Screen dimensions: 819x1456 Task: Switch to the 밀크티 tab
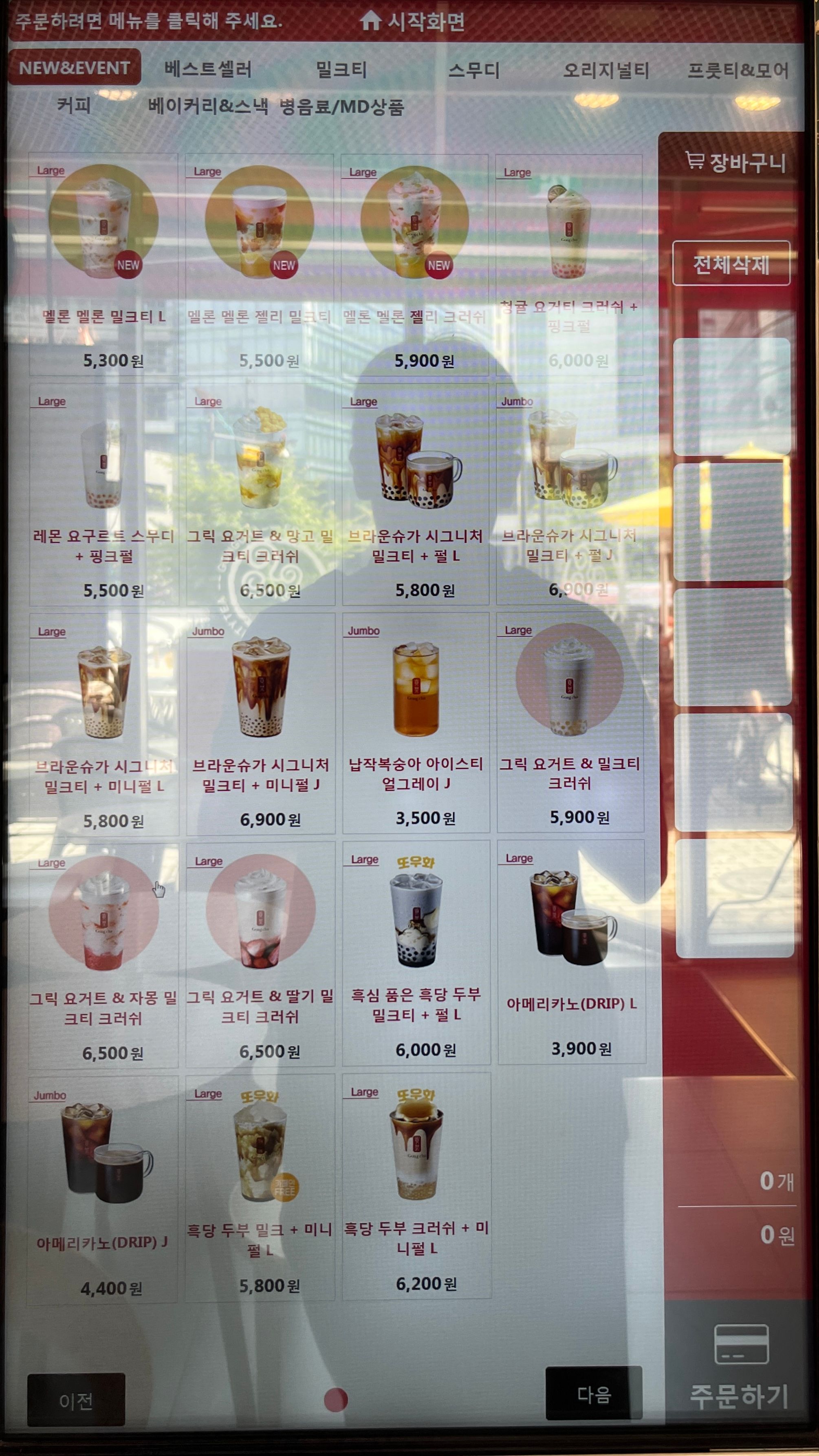(x=341, y=70)
